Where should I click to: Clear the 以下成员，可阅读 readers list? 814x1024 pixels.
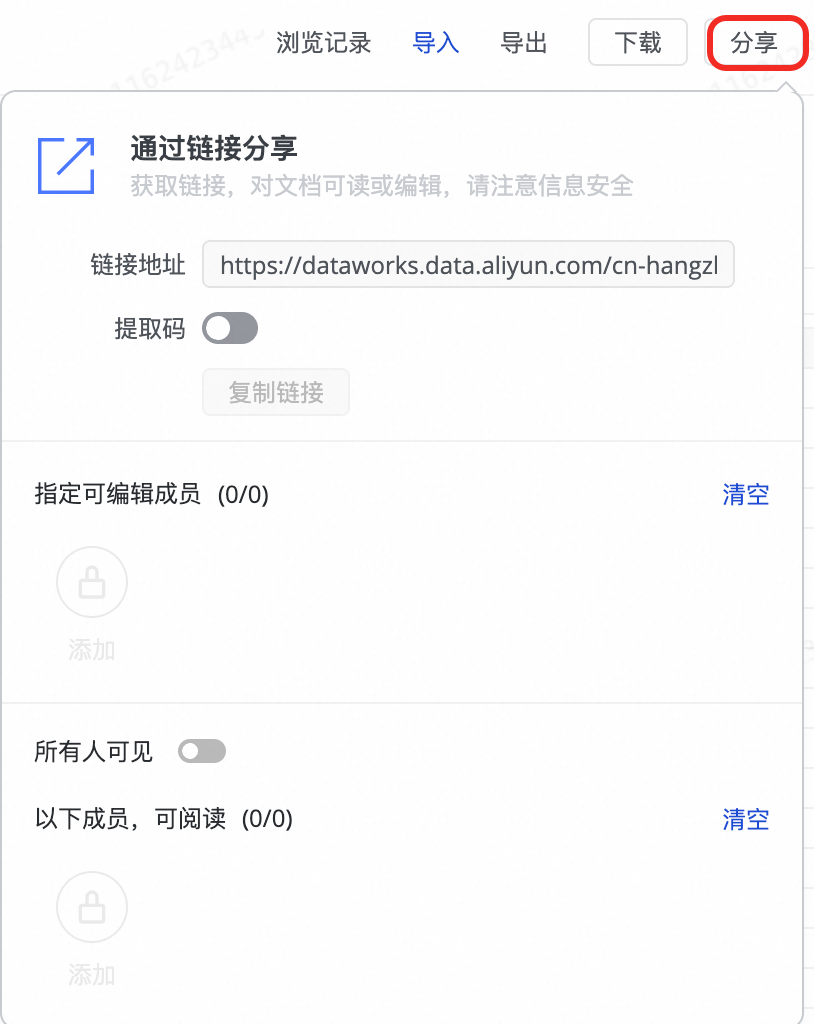[x=745, y=819]
